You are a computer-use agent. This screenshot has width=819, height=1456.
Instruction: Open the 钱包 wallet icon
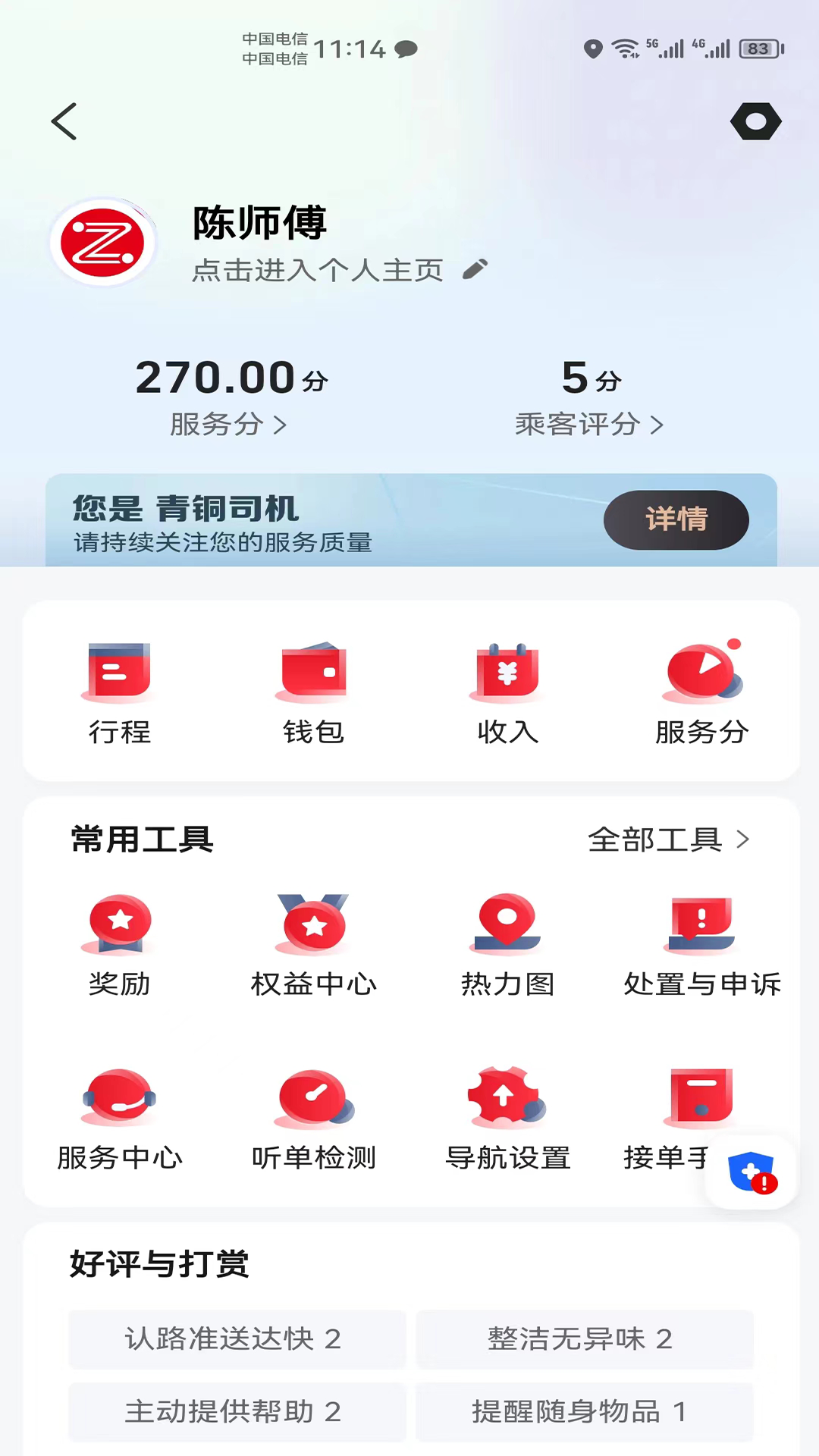[x=313, y=690]
